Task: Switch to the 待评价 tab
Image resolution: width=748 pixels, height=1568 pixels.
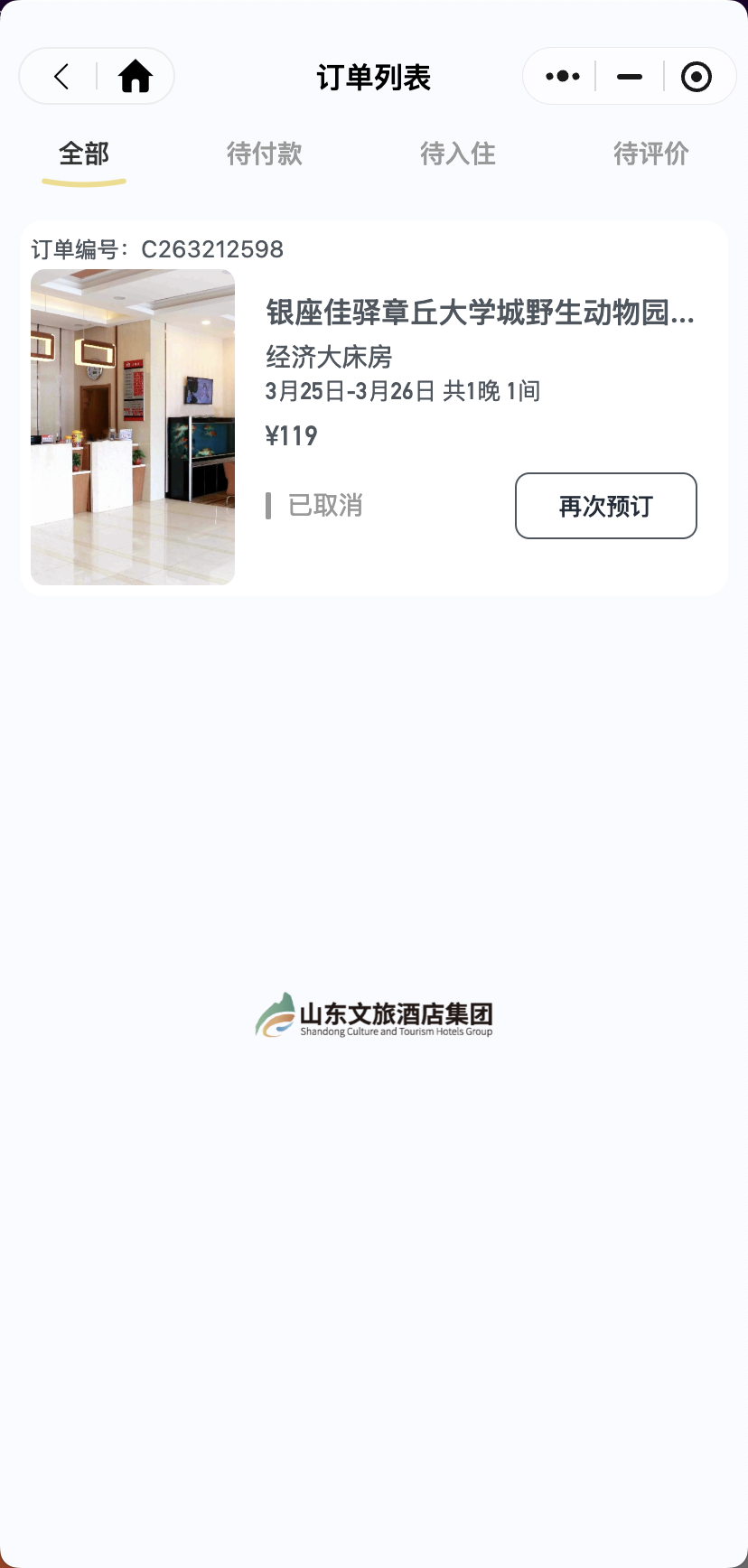Action: point(651,154)
